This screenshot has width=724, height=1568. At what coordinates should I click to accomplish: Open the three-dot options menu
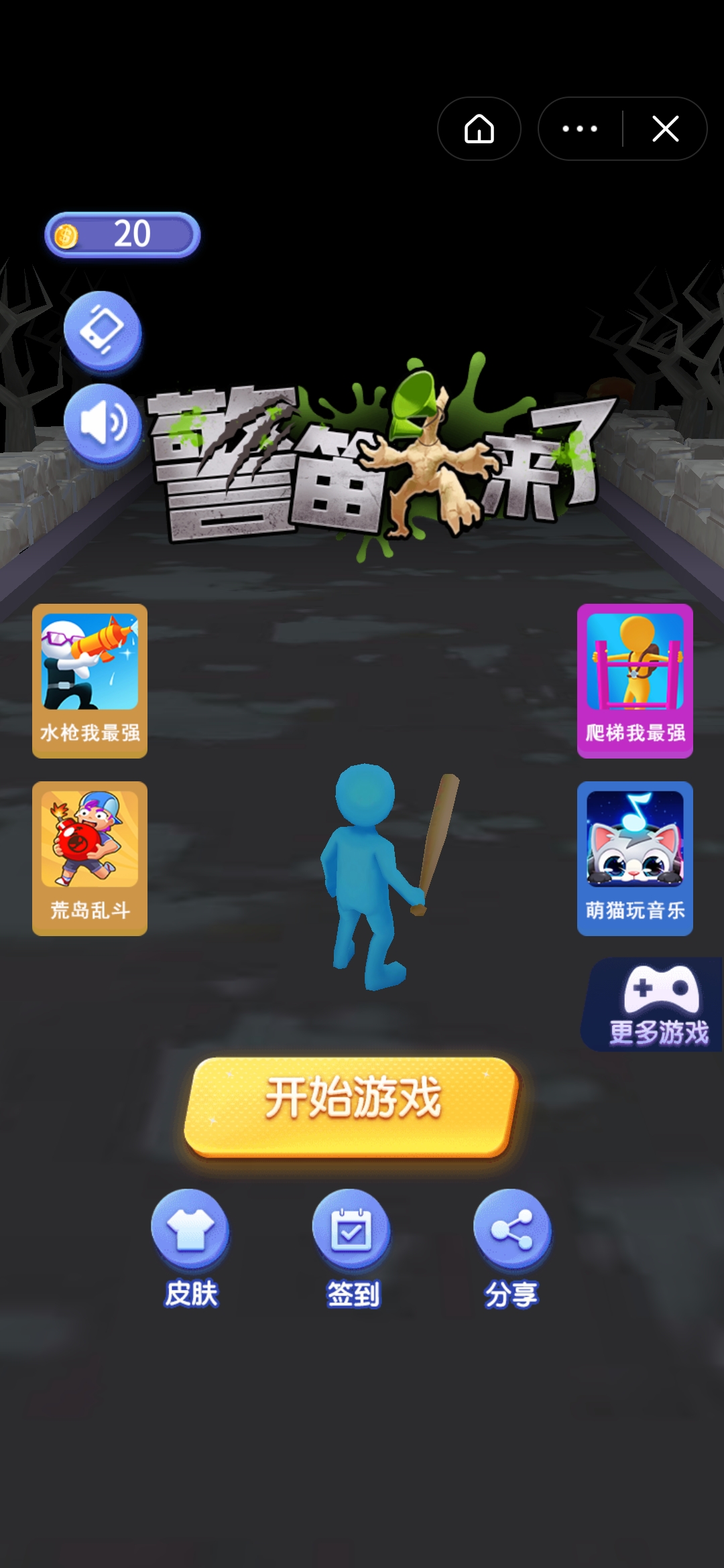(580, 129)
